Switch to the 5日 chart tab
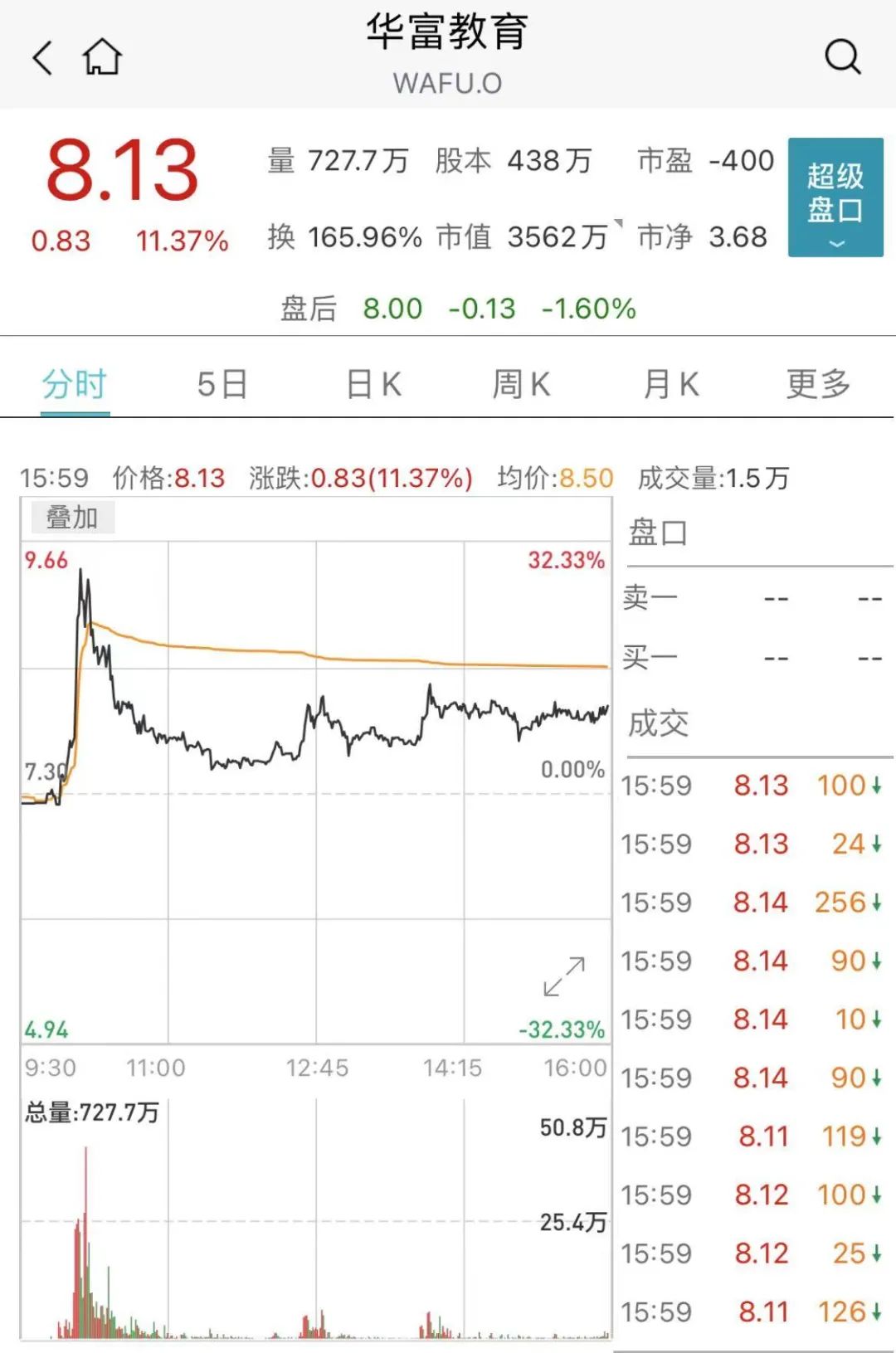The height and width of the screenshot is (1353, 896). [222, 385]
